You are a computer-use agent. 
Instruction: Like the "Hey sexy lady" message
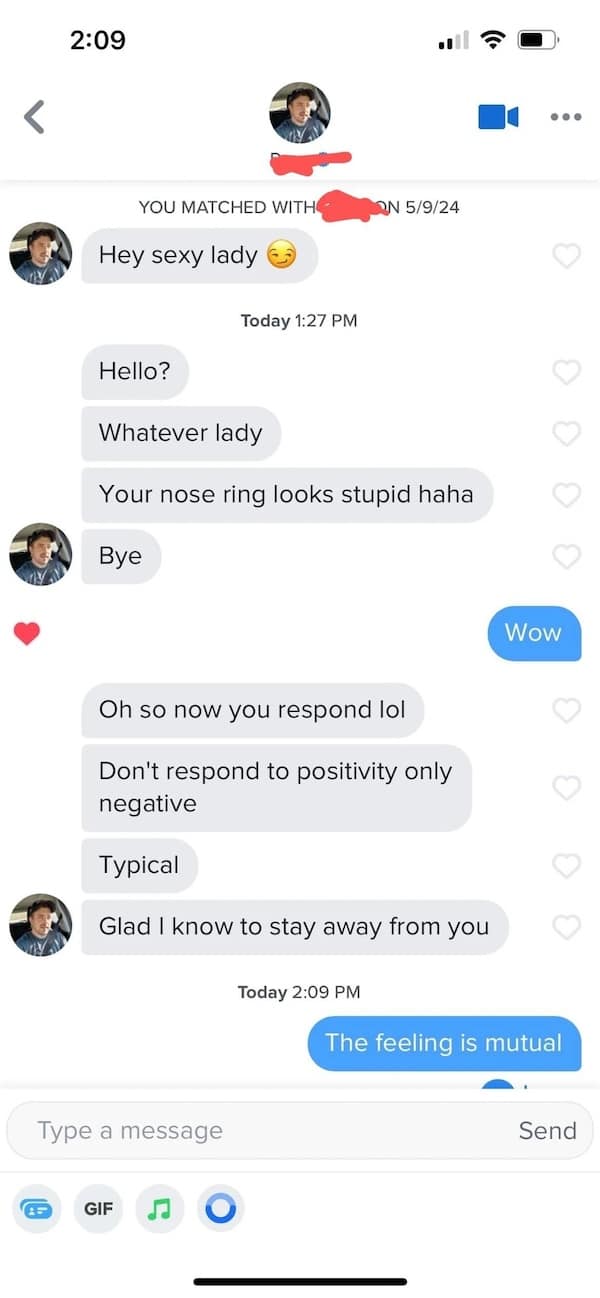coord(567,256)
